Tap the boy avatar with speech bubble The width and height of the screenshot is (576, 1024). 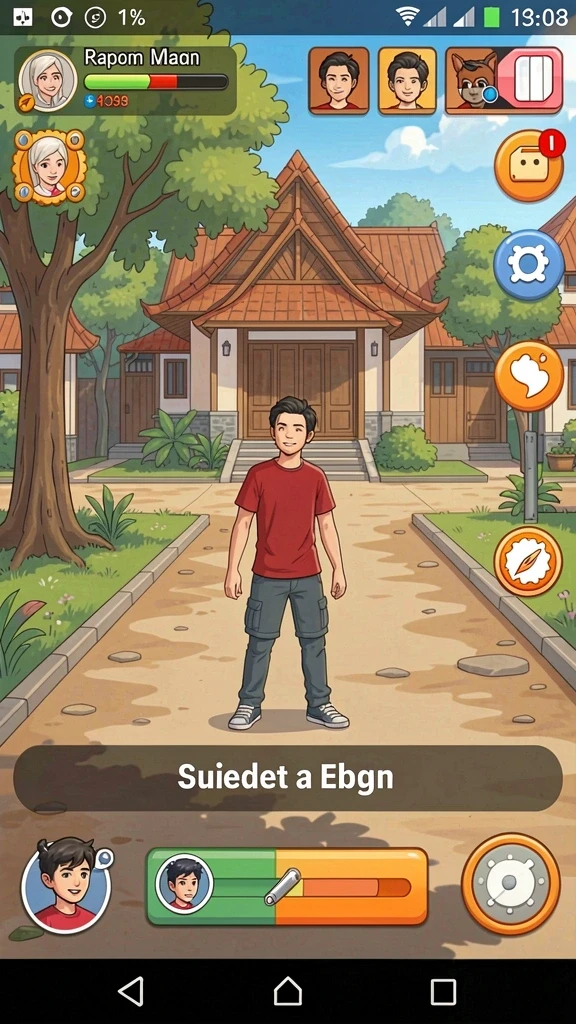66,886
